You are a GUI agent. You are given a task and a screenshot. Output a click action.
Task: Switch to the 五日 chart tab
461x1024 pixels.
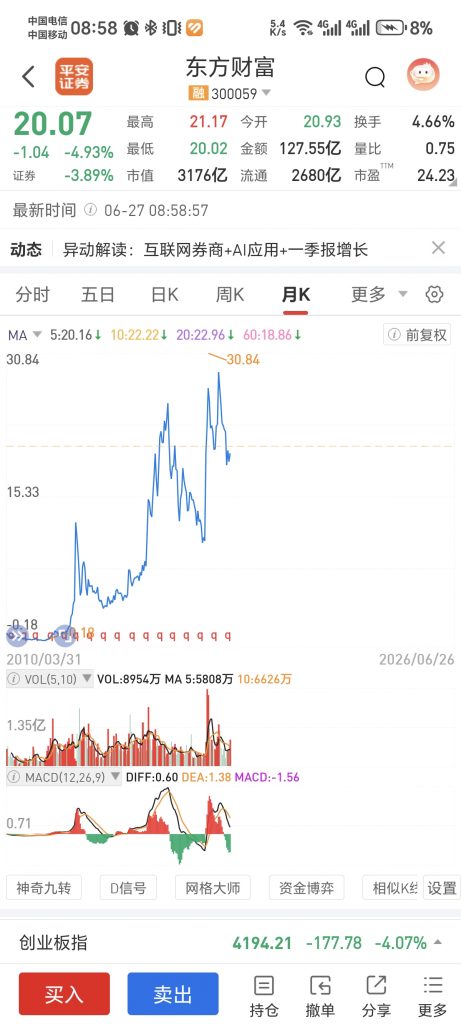point(98,295)
